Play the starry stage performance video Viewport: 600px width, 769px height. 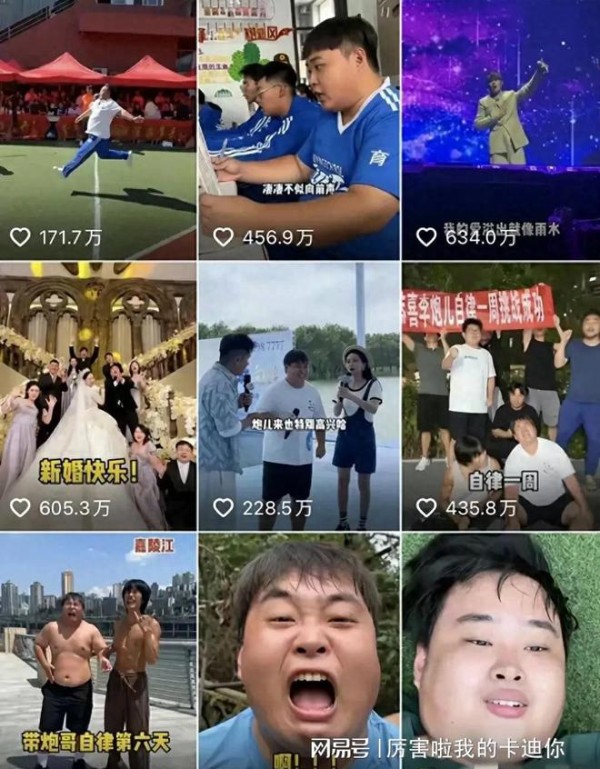500,130
